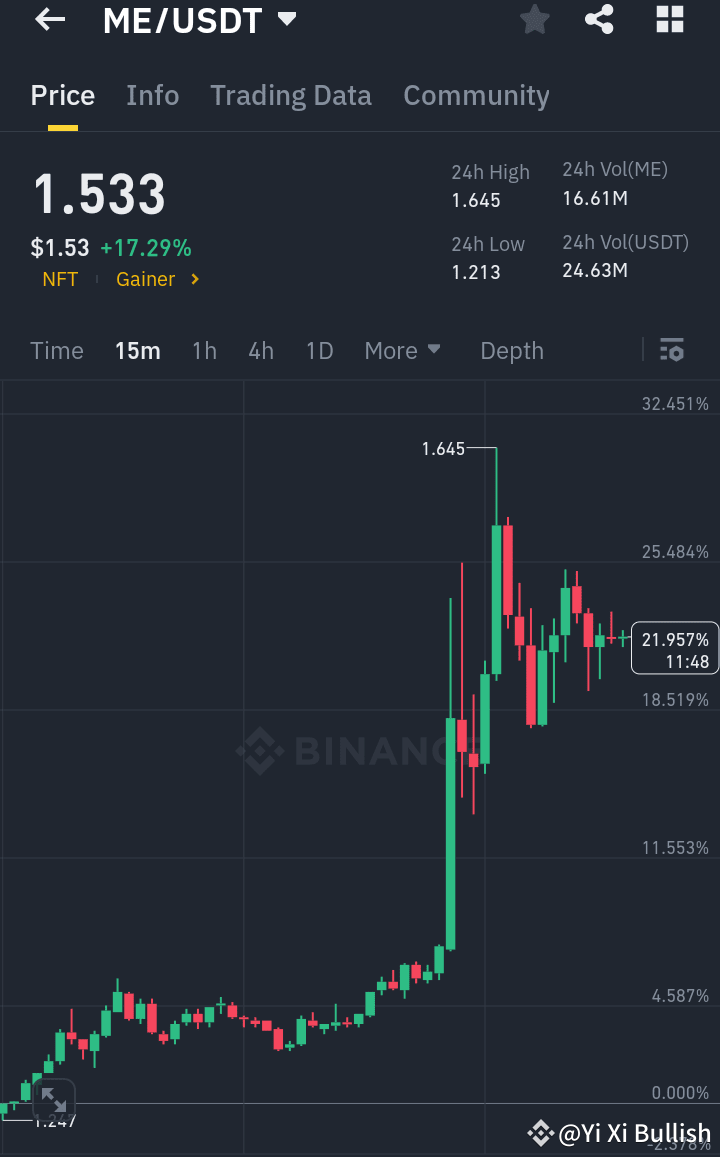The width and height of the screenshot is (720, 1157).
Task: Enable the 1D timeframe view
Action: pyautogui.click(x=319, y=350)
